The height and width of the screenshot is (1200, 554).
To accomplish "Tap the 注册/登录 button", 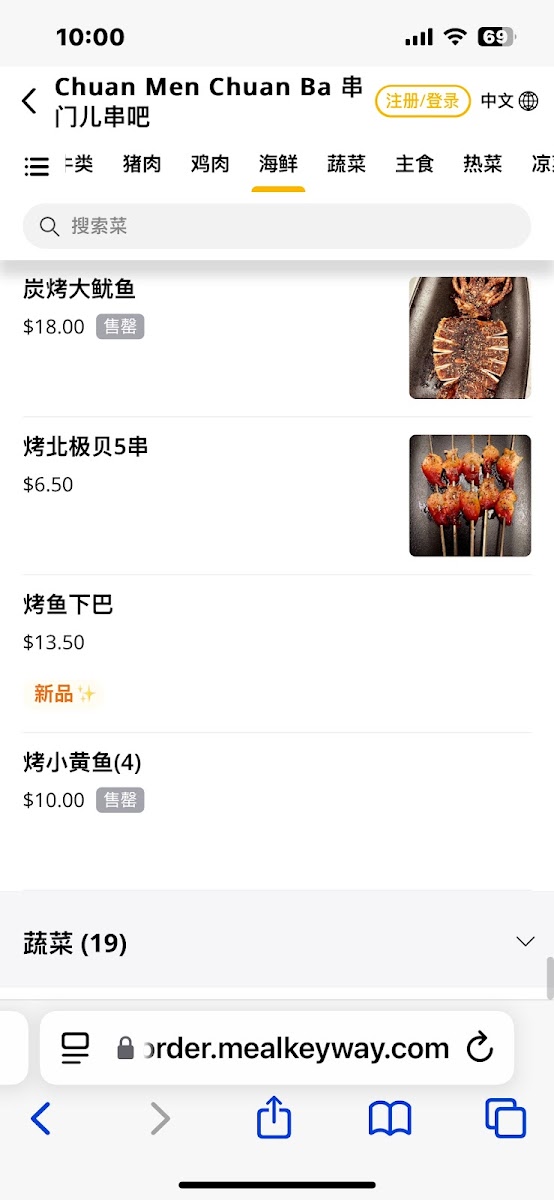I will tap(423, 101).
